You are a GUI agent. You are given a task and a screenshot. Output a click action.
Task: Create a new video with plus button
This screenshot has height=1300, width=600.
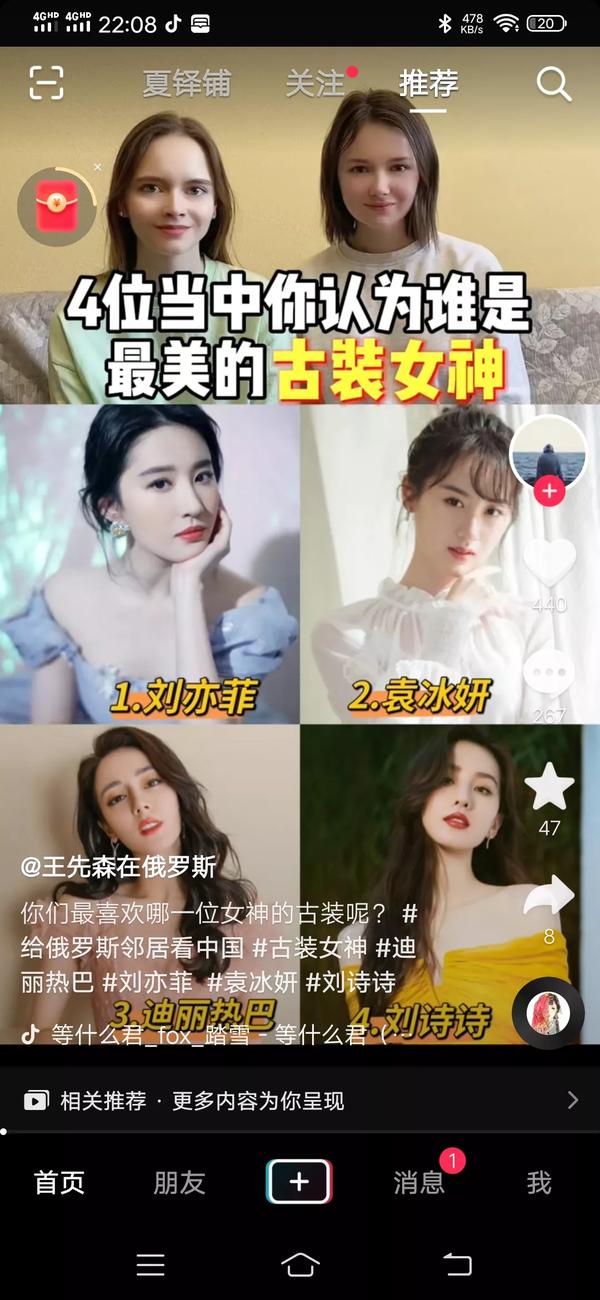coord(299,1182)
